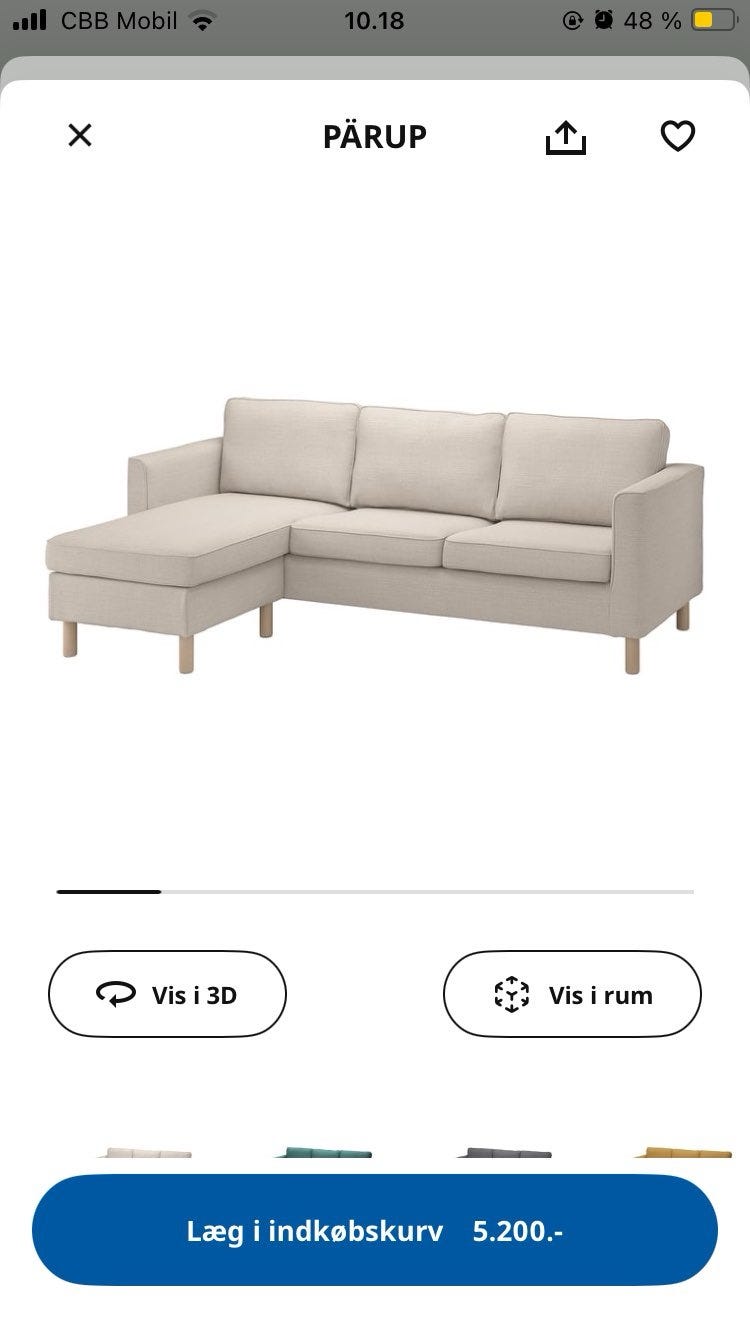The image size is (750, 1334).
Task: Open the Vis i 3D viewer
Action: click(x=166, y=993)
